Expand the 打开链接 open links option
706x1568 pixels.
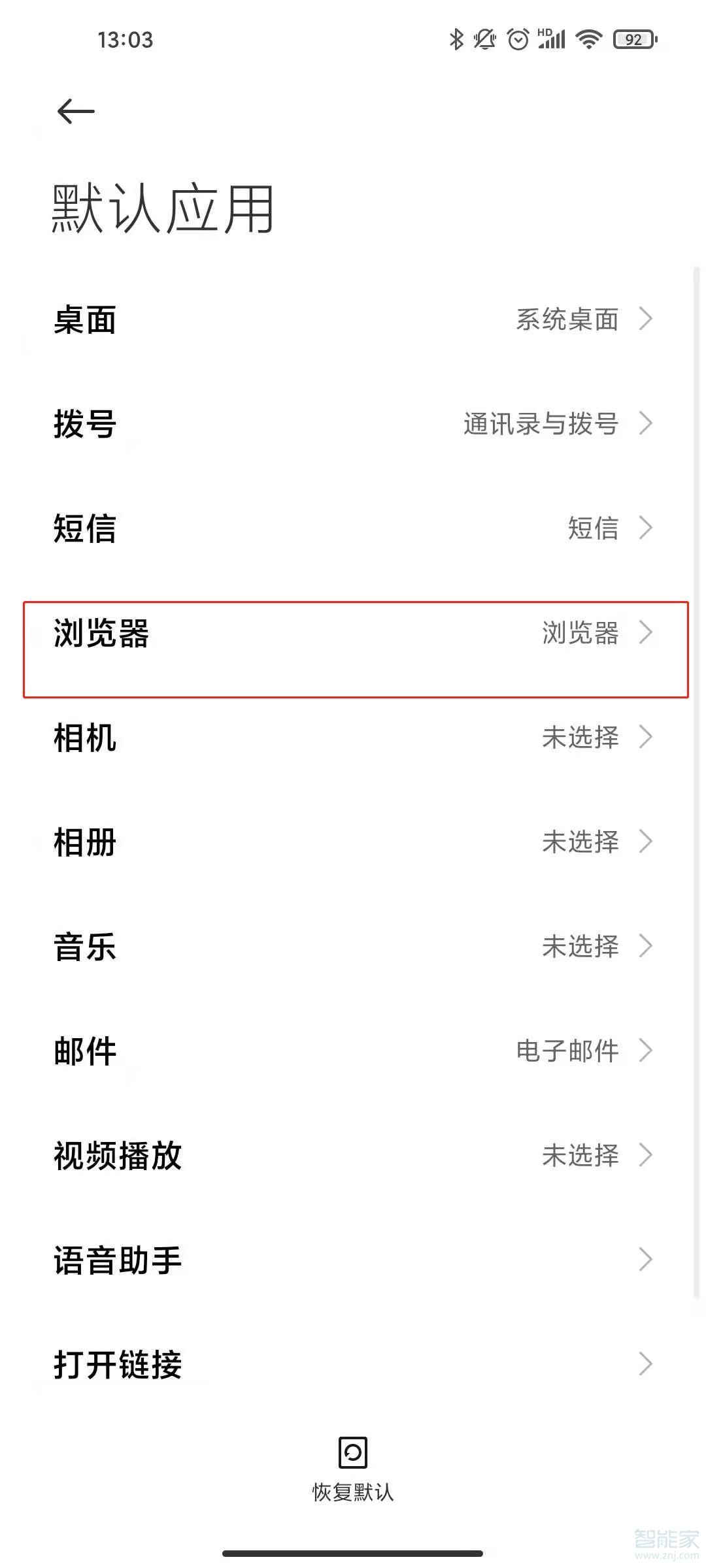(x=353, y=1364)
